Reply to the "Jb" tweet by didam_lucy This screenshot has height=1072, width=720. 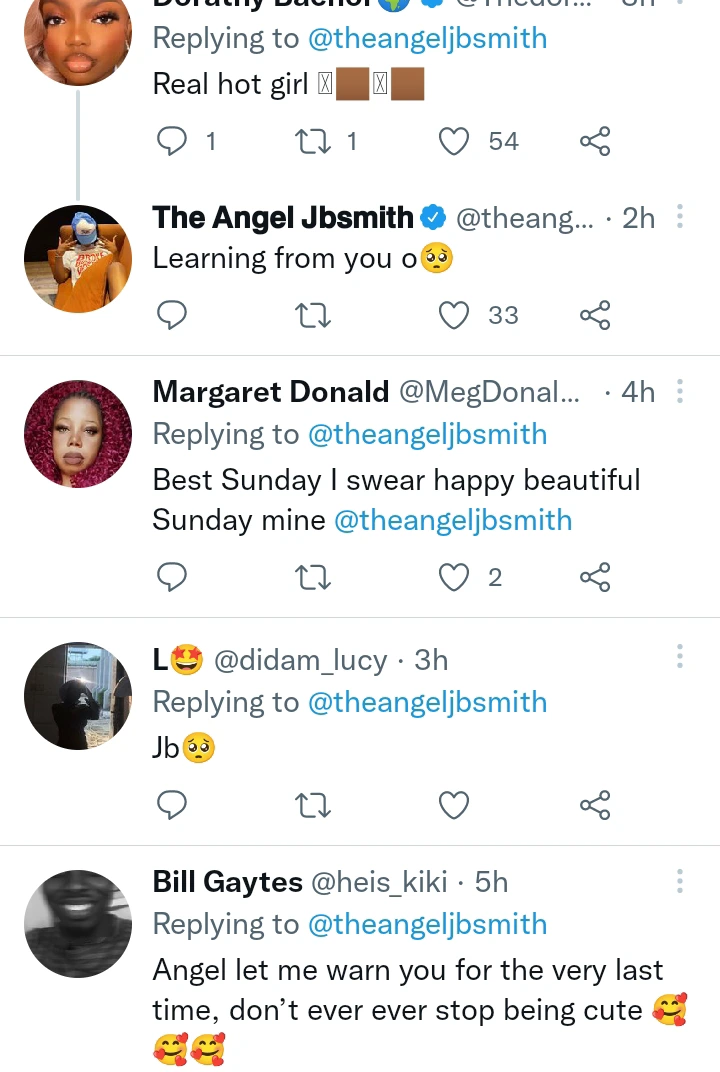coord(173,805)
